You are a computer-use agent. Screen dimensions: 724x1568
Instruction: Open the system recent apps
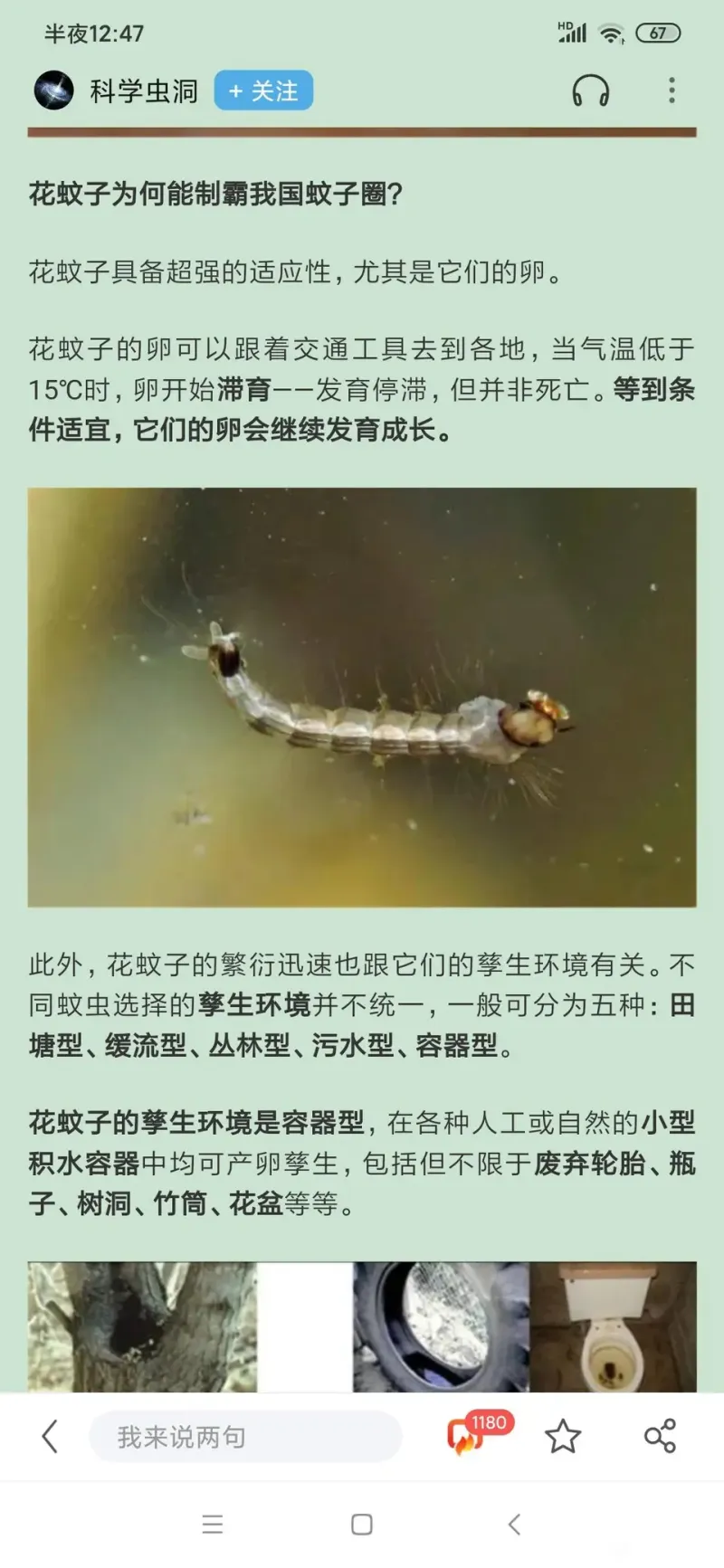coord(213,1525)
